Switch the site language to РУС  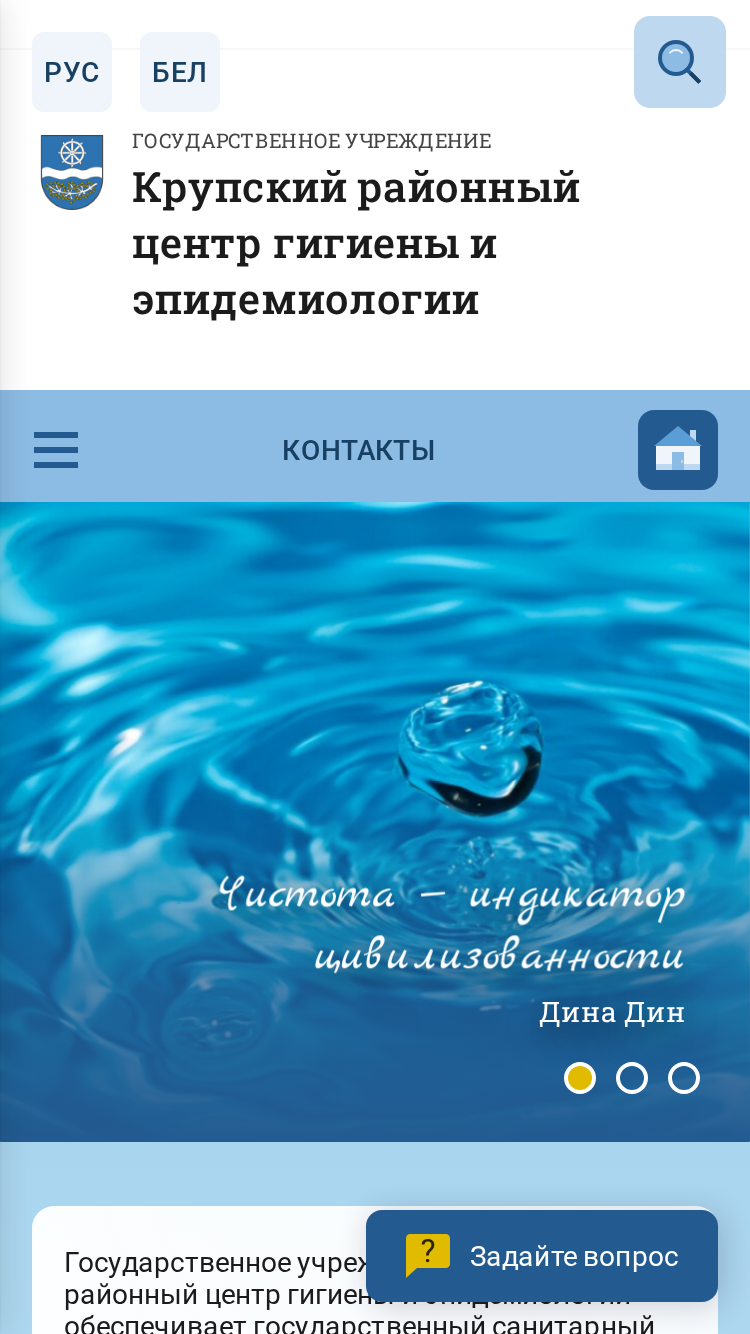72,72
